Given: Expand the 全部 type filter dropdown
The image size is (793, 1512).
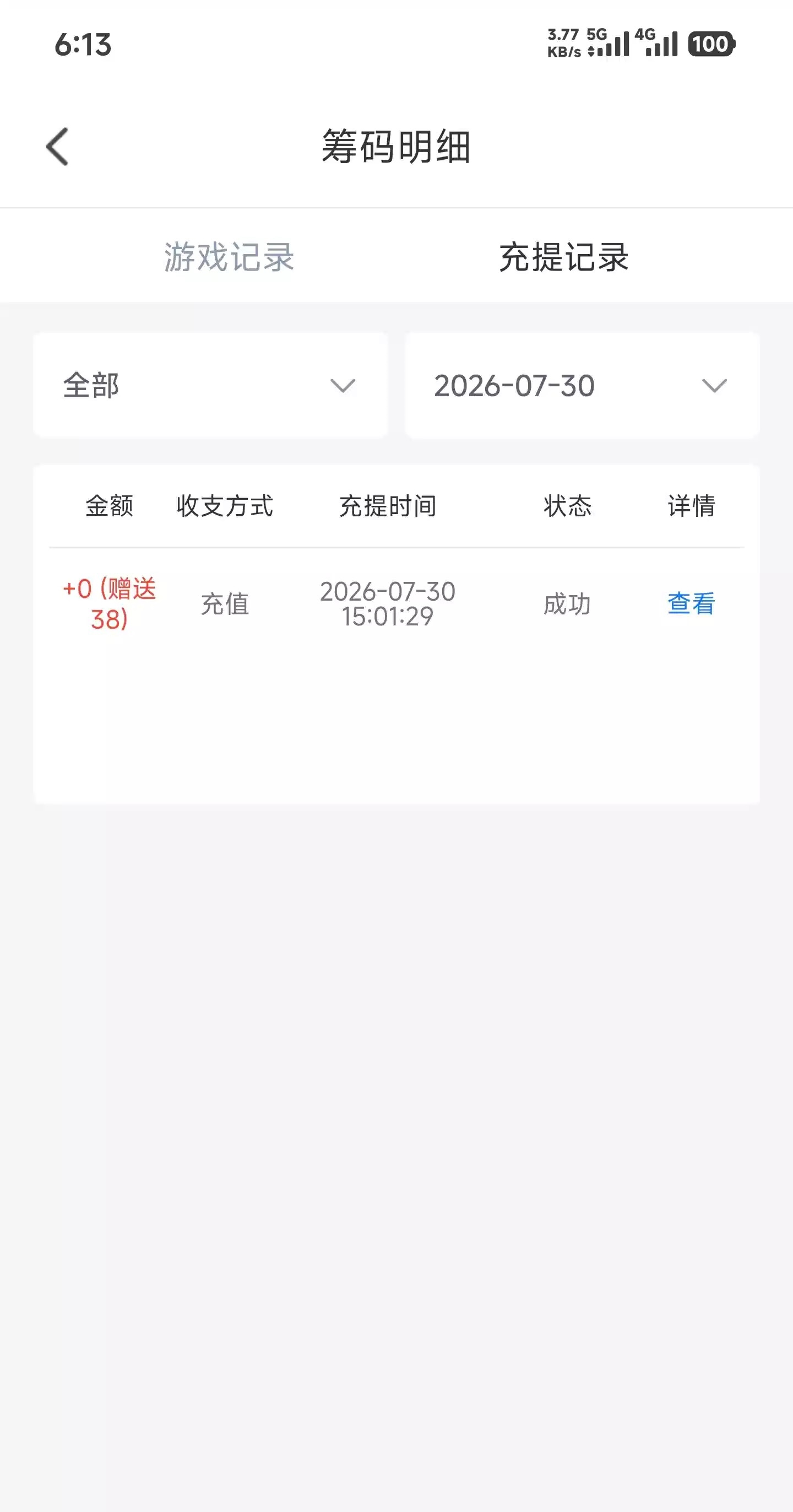Looking at the screenshot, I should (x=210, y=385).
